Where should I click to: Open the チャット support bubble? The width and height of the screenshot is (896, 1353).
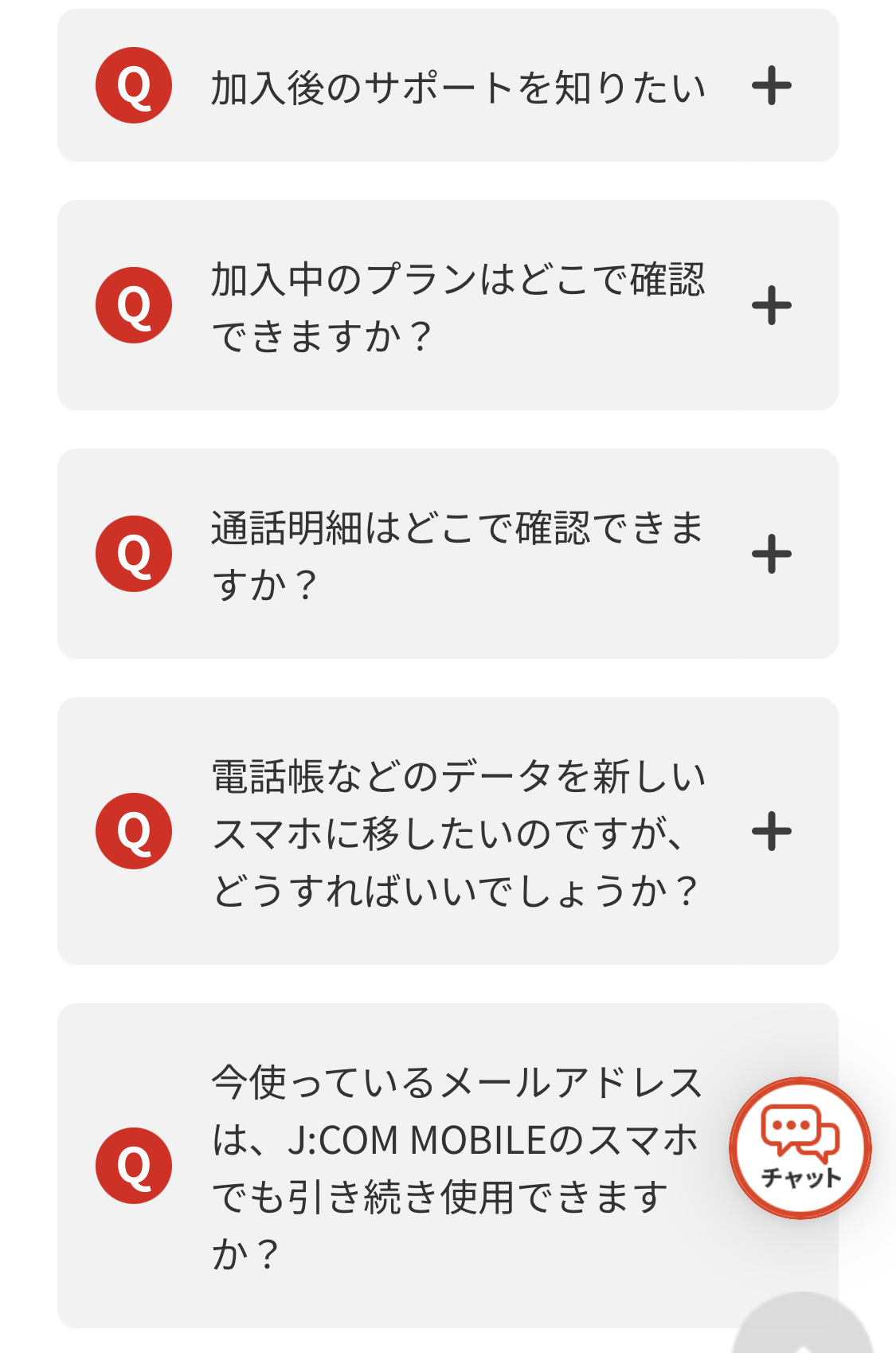point(800,1147)
